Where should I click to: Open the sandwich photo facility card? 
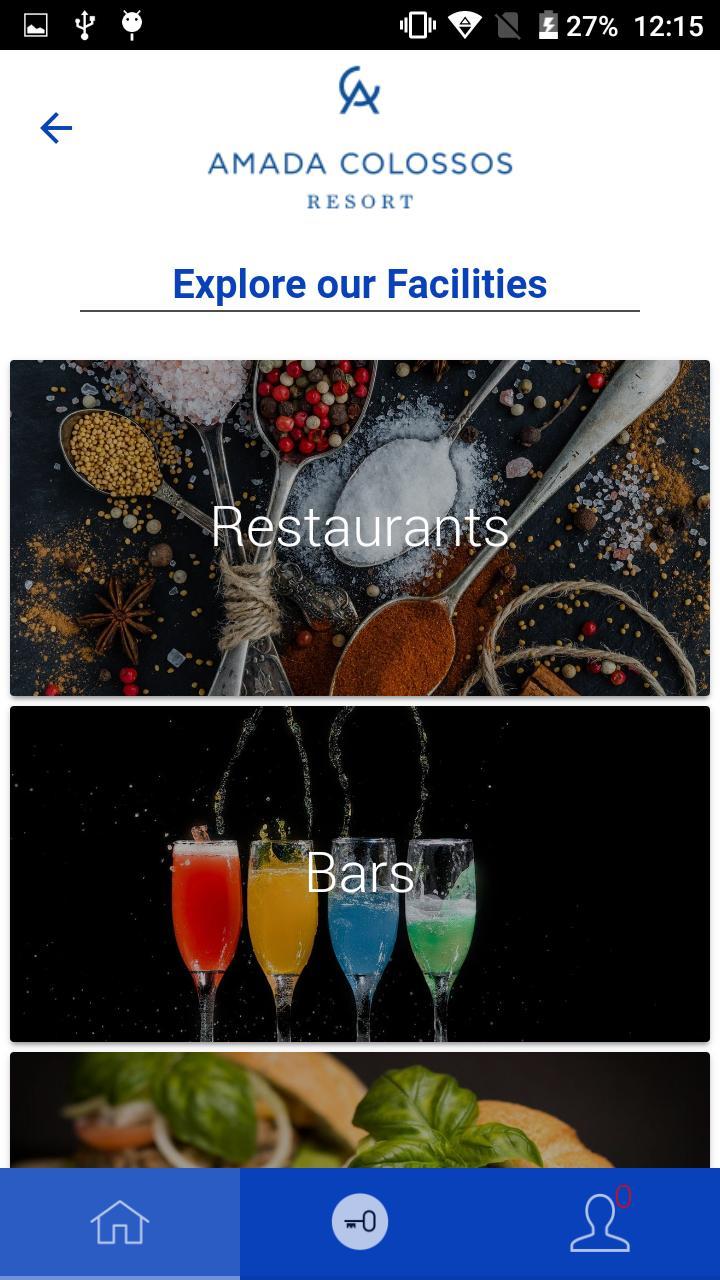360,1110
